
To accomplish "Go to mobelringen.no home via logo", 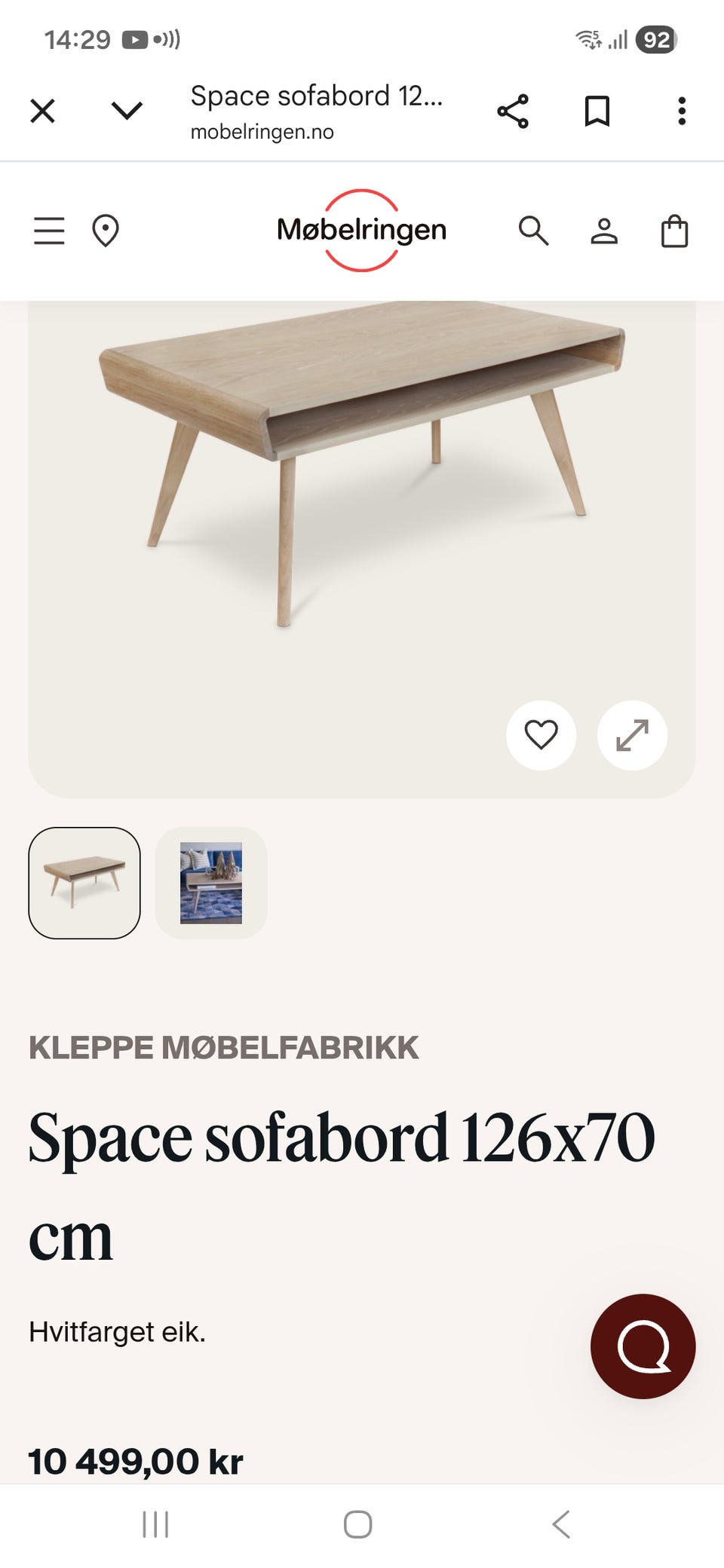I will point(362,231).
